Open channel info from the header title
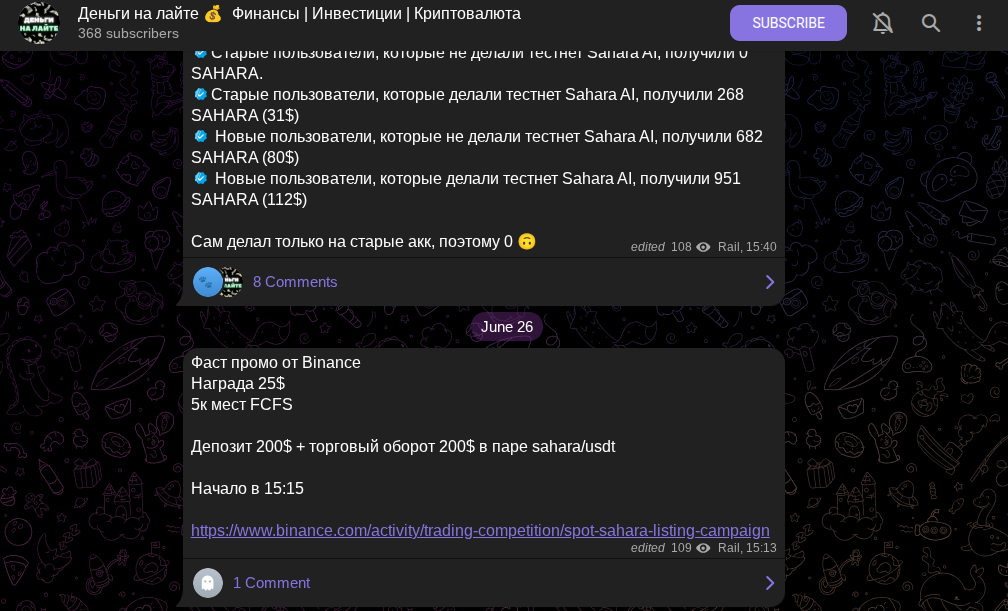Viewport: 1008px width, 611px height. click(299, 14)
